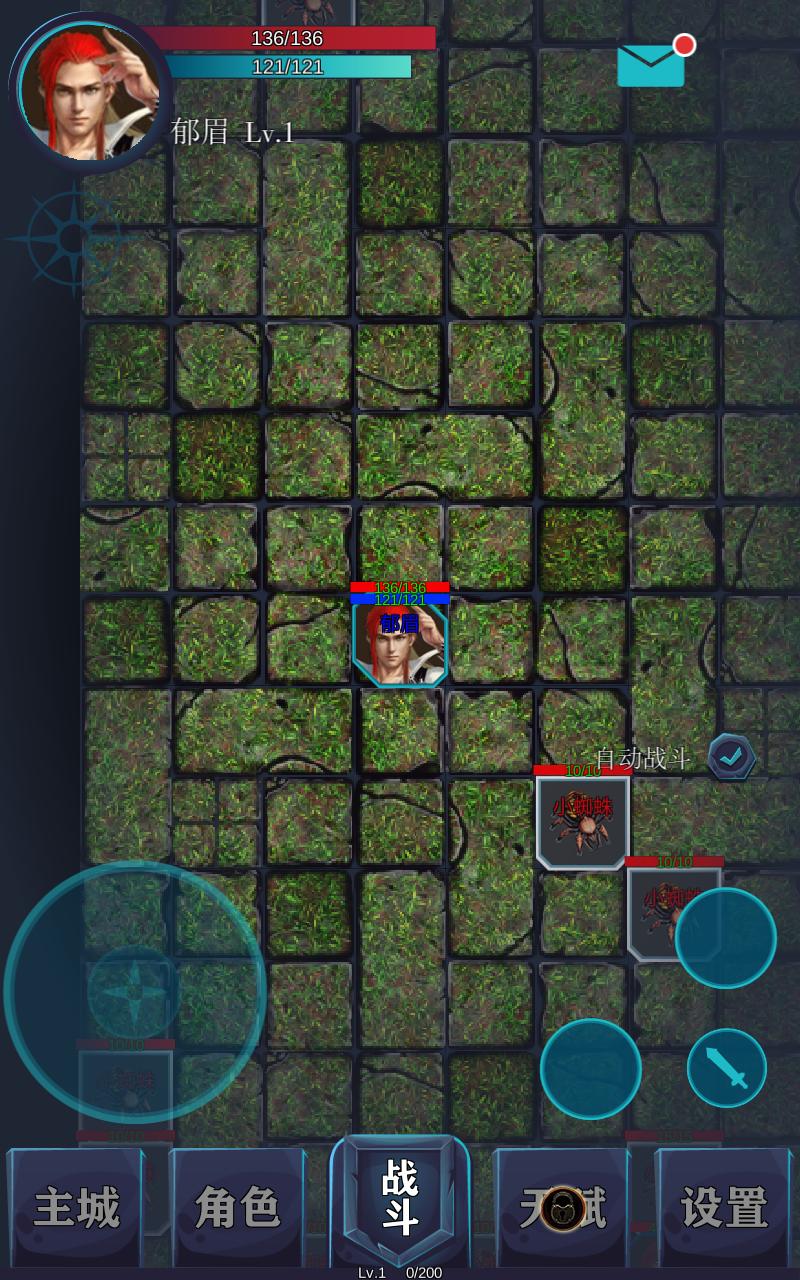800x1280 pixels.
Task: Tap the sword attack button
Action: coord(727,1068)
